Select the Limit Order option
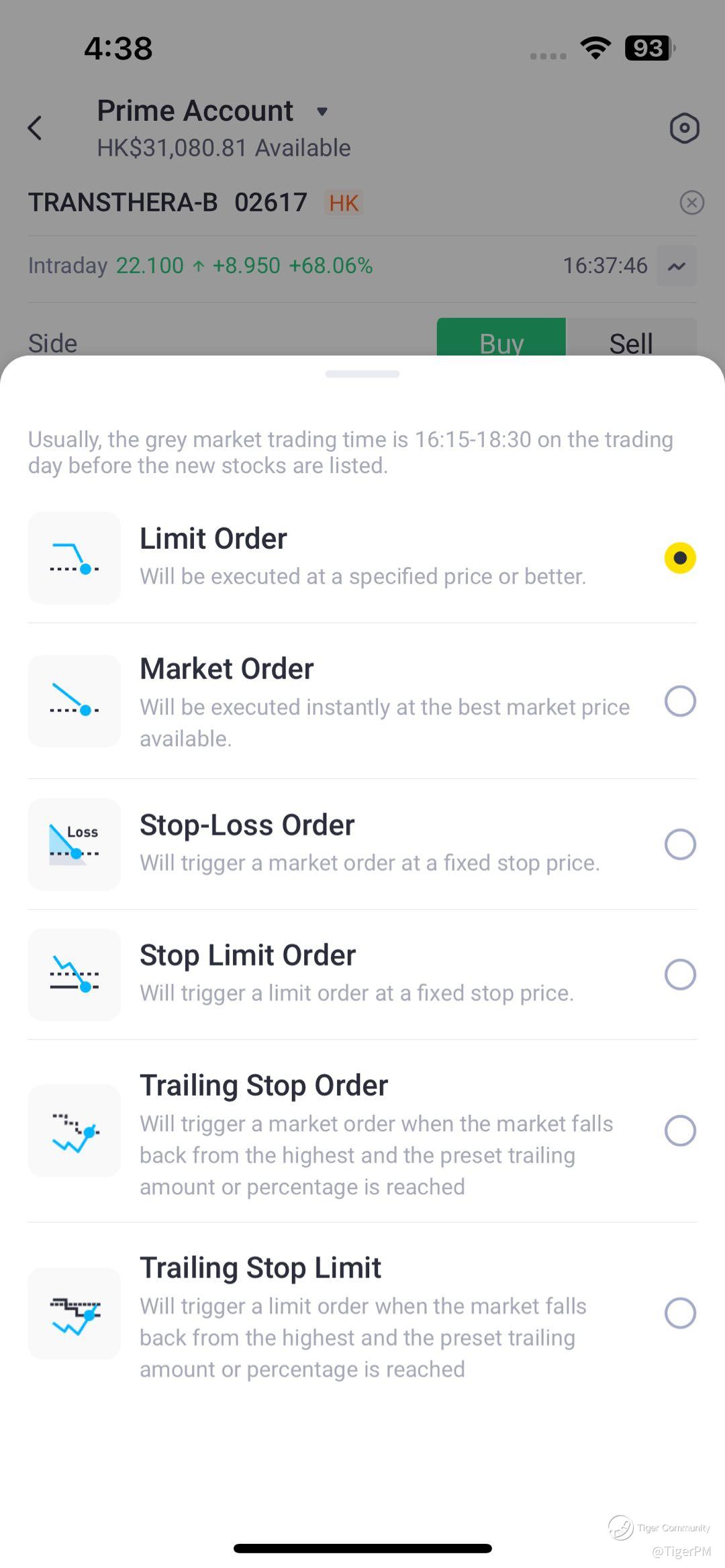Viewport: 725px width, 1568px height. coord(362,558)
